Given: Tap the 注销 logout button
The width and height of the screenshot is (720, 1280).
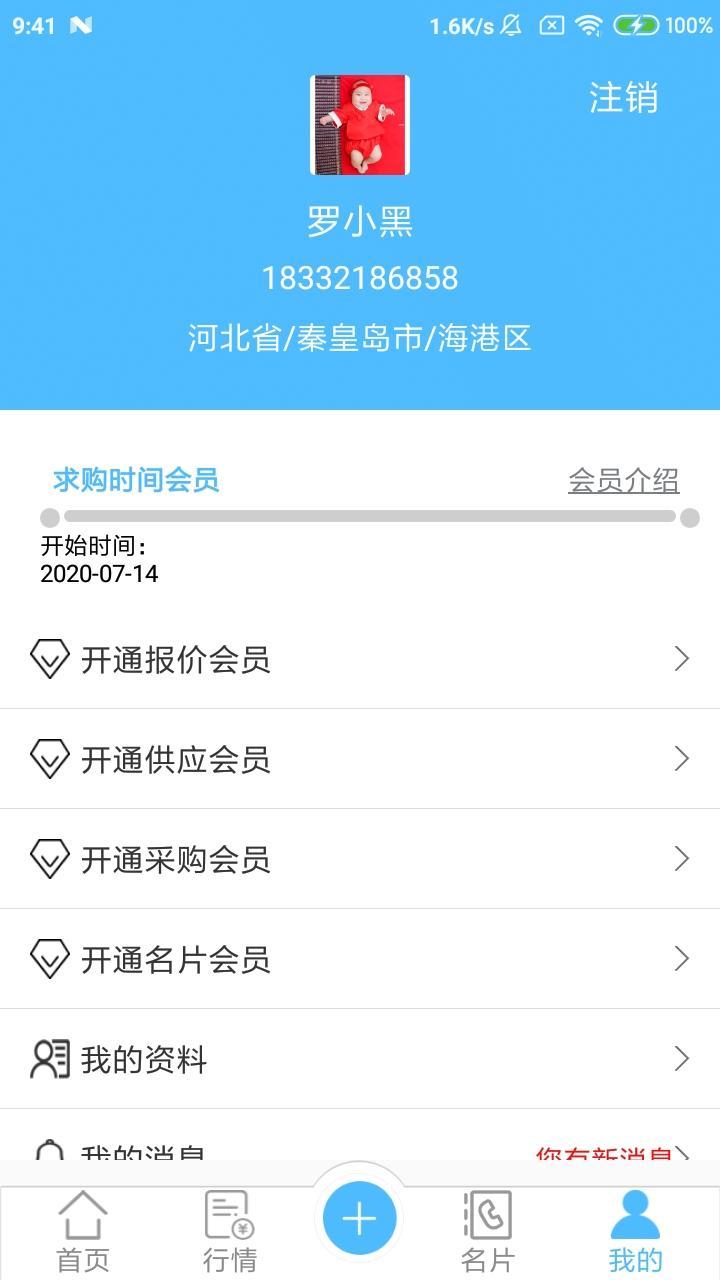Looking at the screenshot, I should point(623,97).
